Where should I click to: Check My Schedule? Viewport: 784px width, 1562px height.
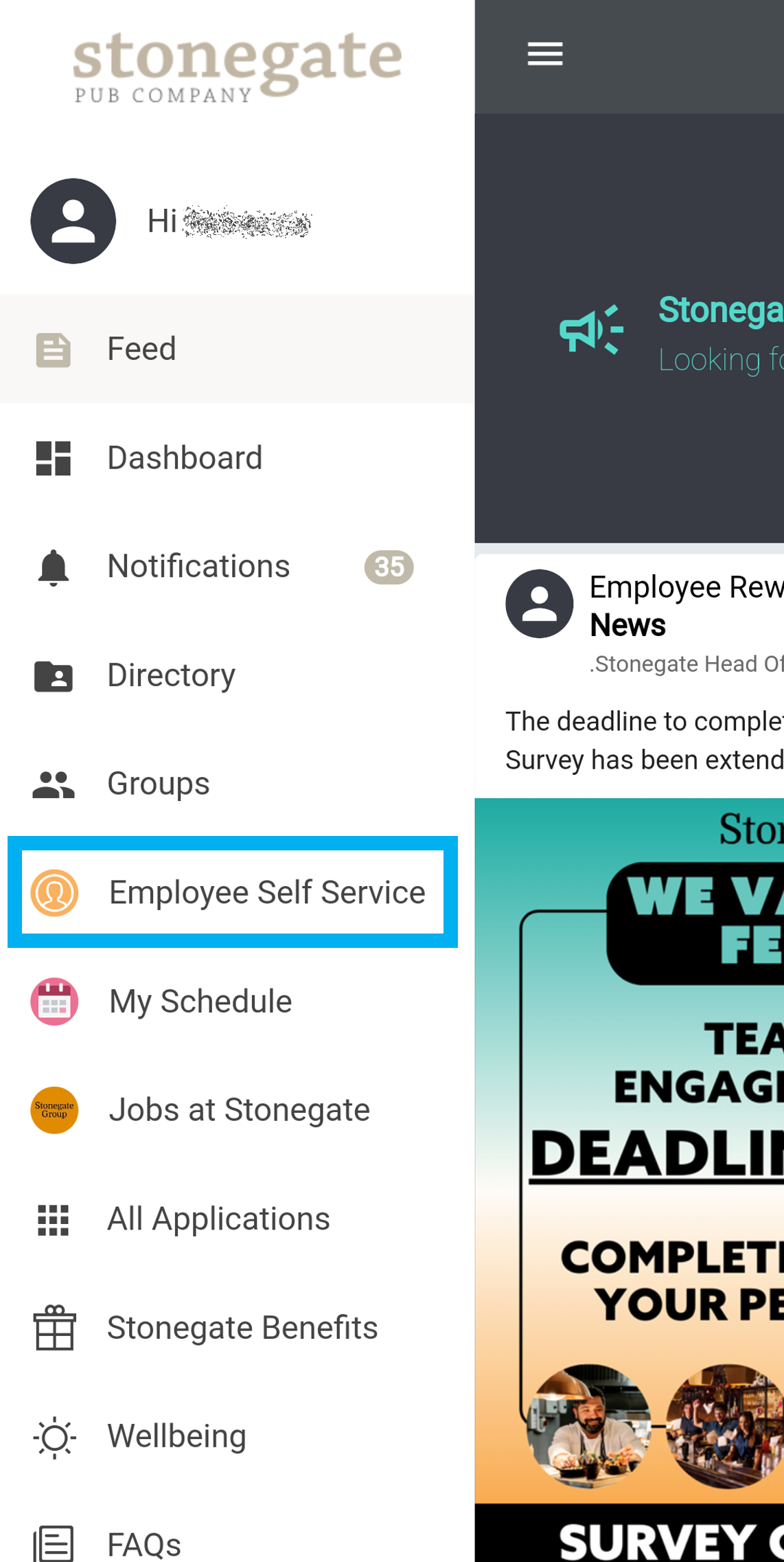(x=200, y=1001)
